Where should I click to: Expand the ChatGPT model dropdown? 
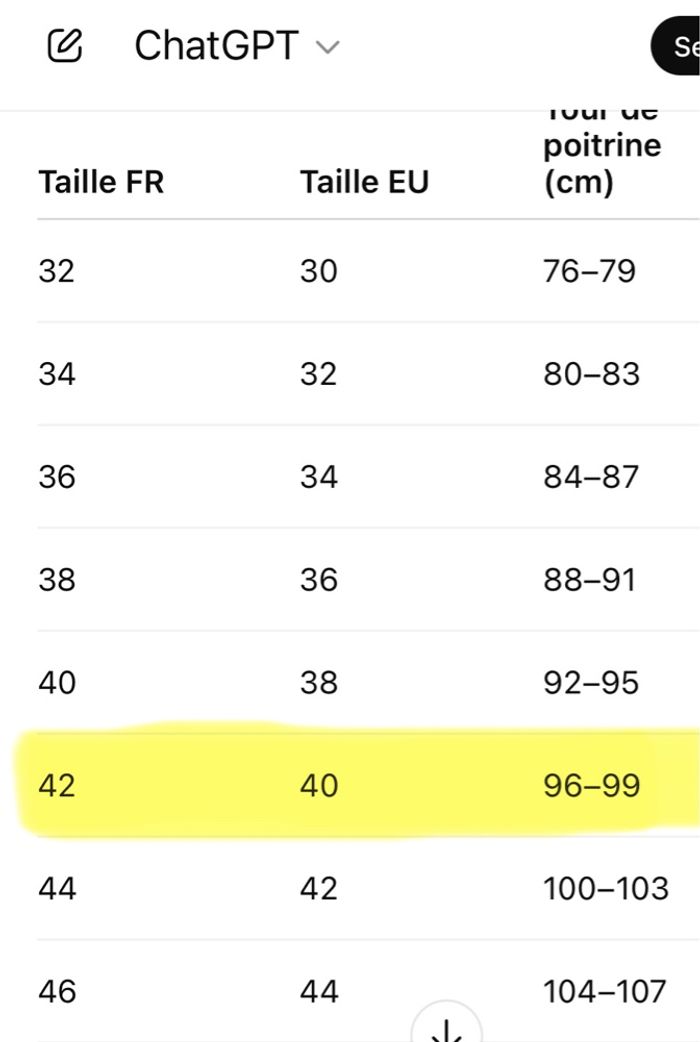(237, 46)
